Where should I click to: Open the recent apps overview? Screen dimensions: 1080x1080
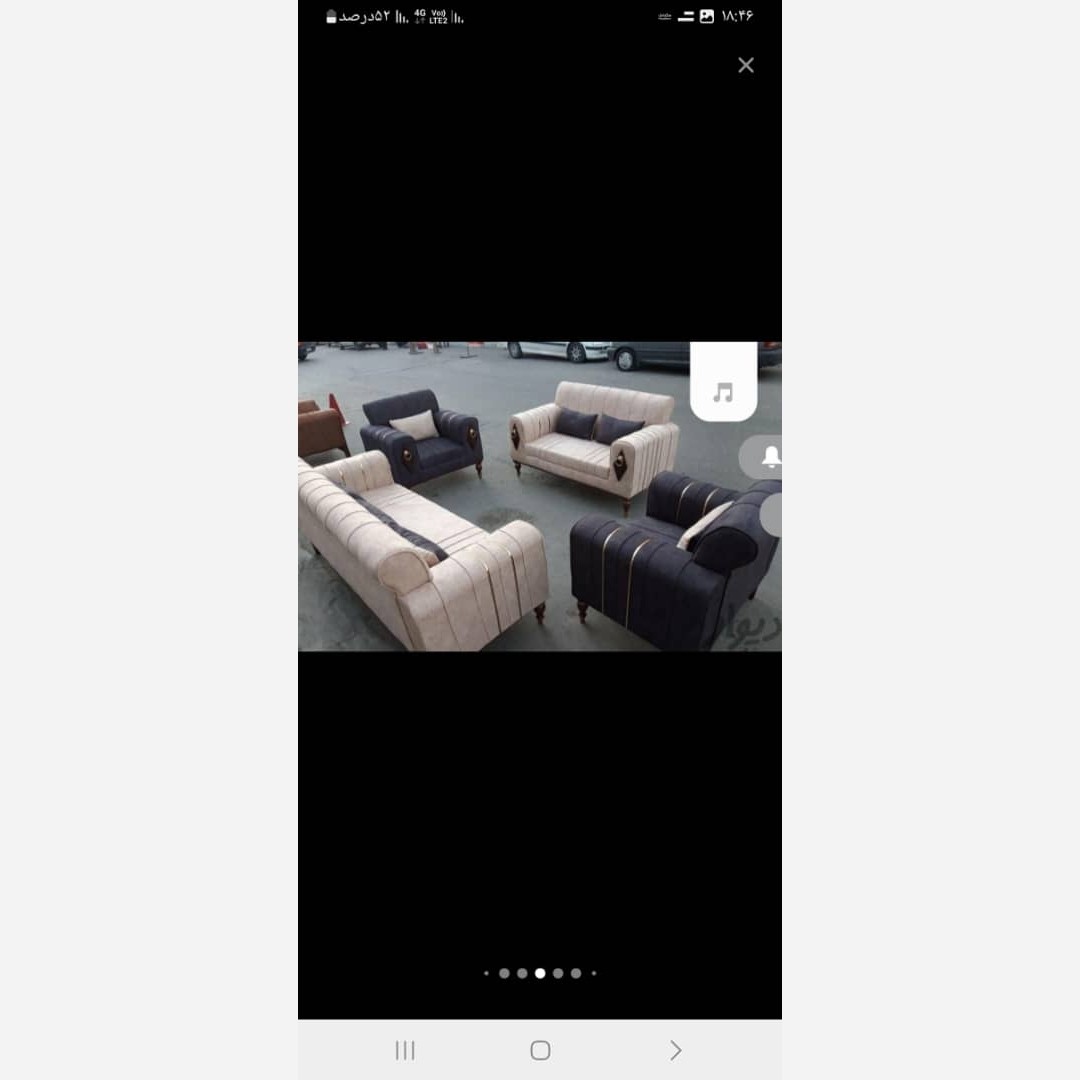pyautogui.click(x=405, y=1050)
